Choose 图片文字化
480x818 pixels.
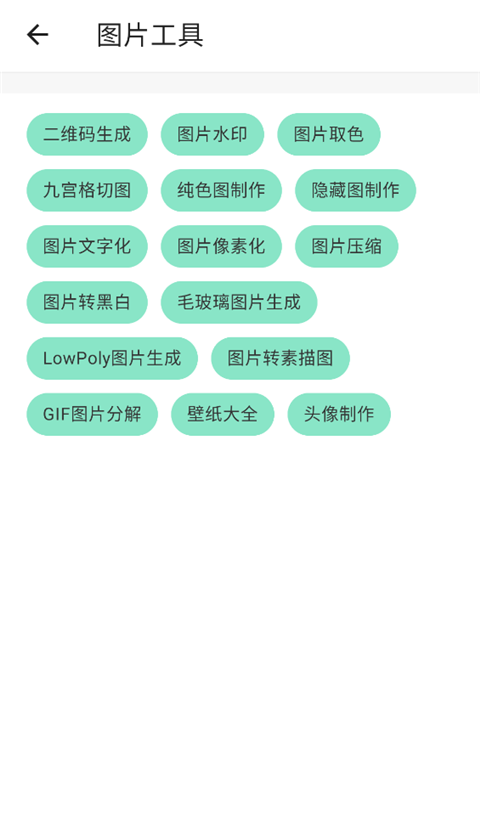pyautogui.click(x=87, y=246)
